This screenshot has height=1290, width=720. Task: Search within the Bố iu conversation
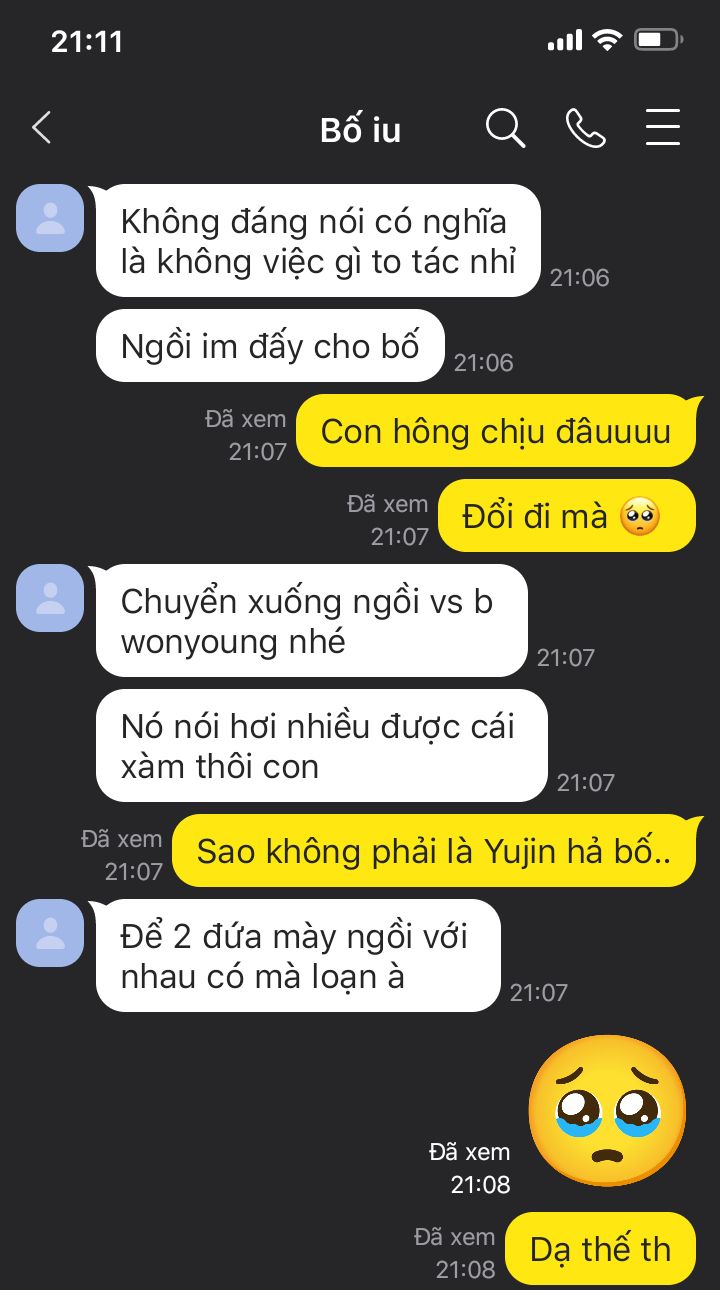coord(505,128)
